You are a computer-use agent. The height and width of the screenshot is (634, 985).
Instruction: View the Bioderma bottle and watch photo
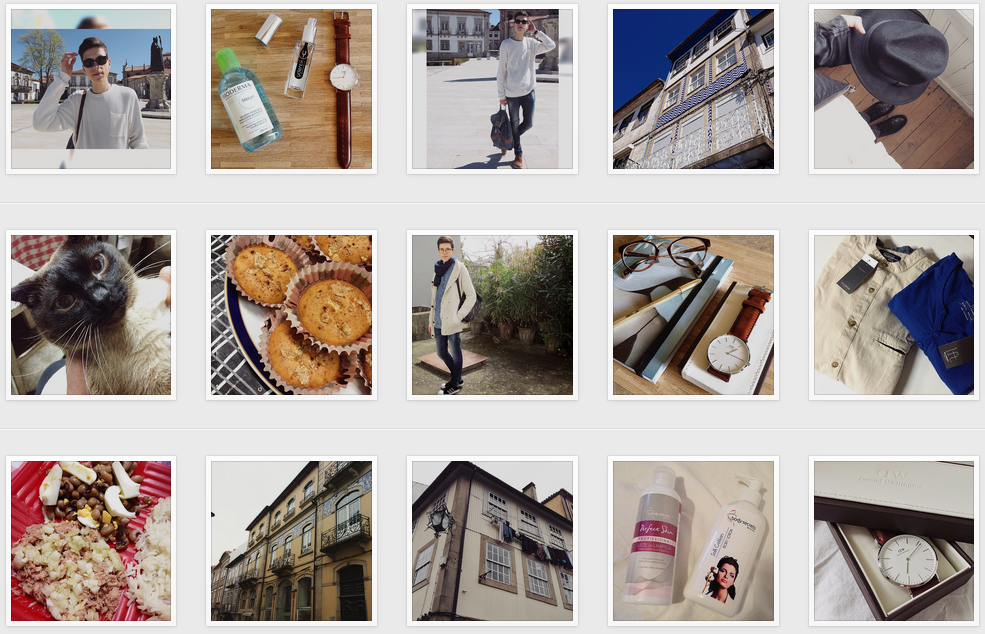click(291, 89)
